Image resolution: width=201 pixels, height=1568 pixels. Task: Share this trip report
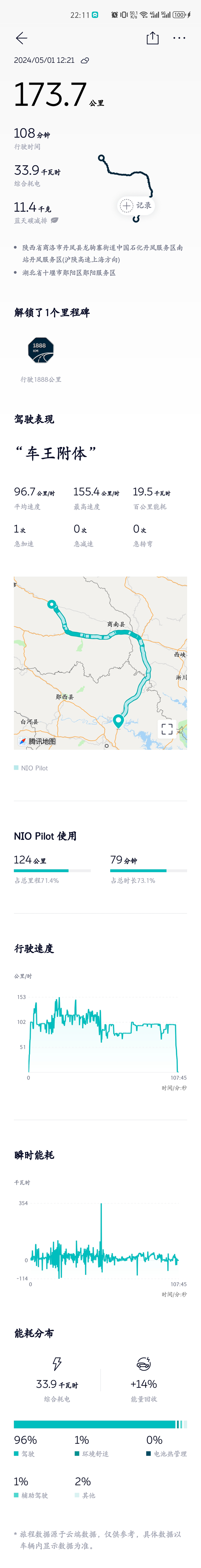[x=152, y=38]
